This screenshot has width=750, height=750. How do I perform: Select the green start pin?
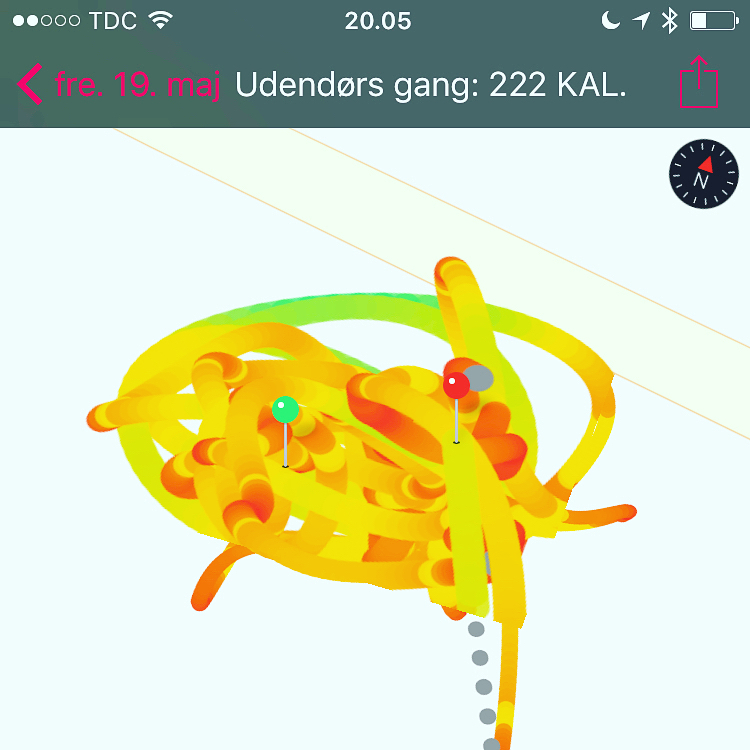tap(285, 409)
